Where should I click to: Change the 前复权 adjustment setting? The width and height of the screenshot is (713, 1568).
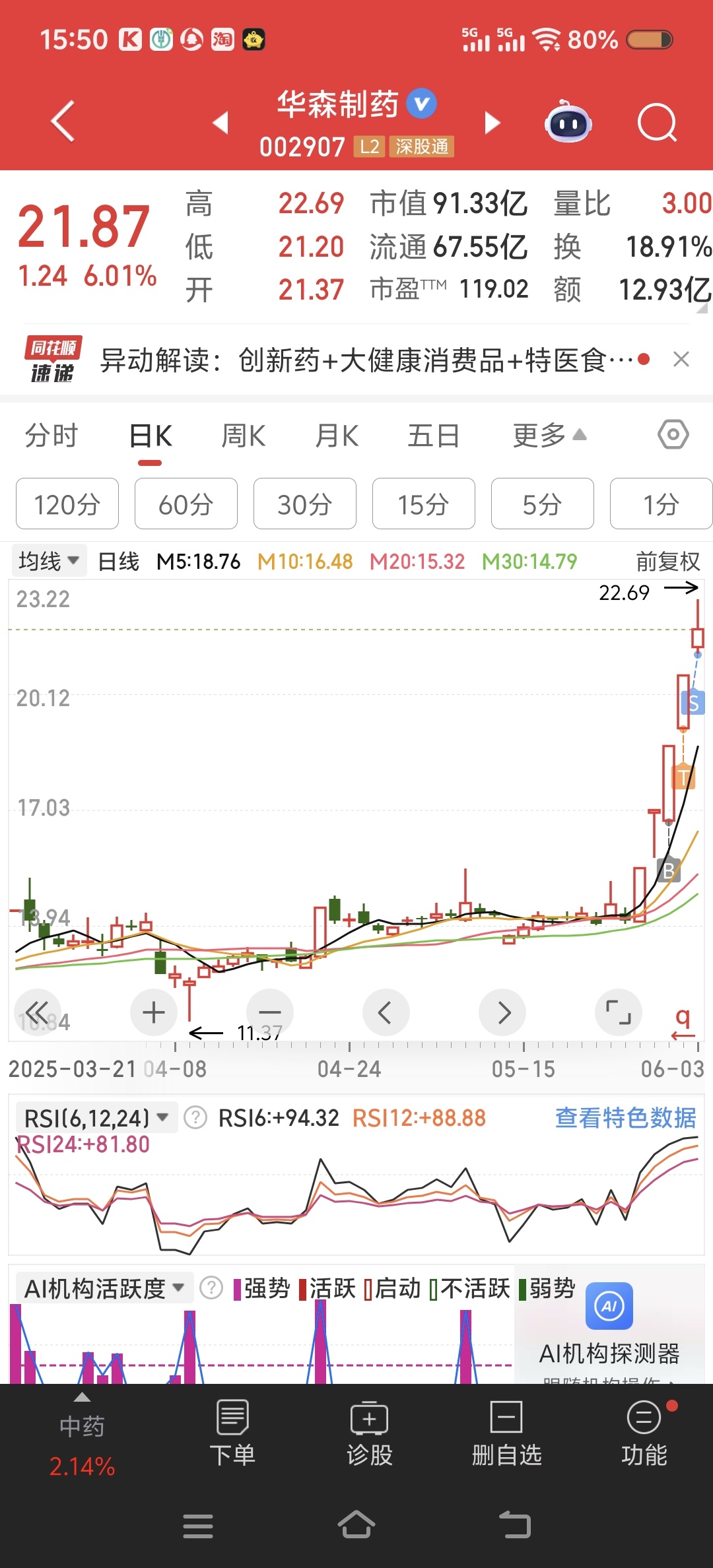pos(667,562)
